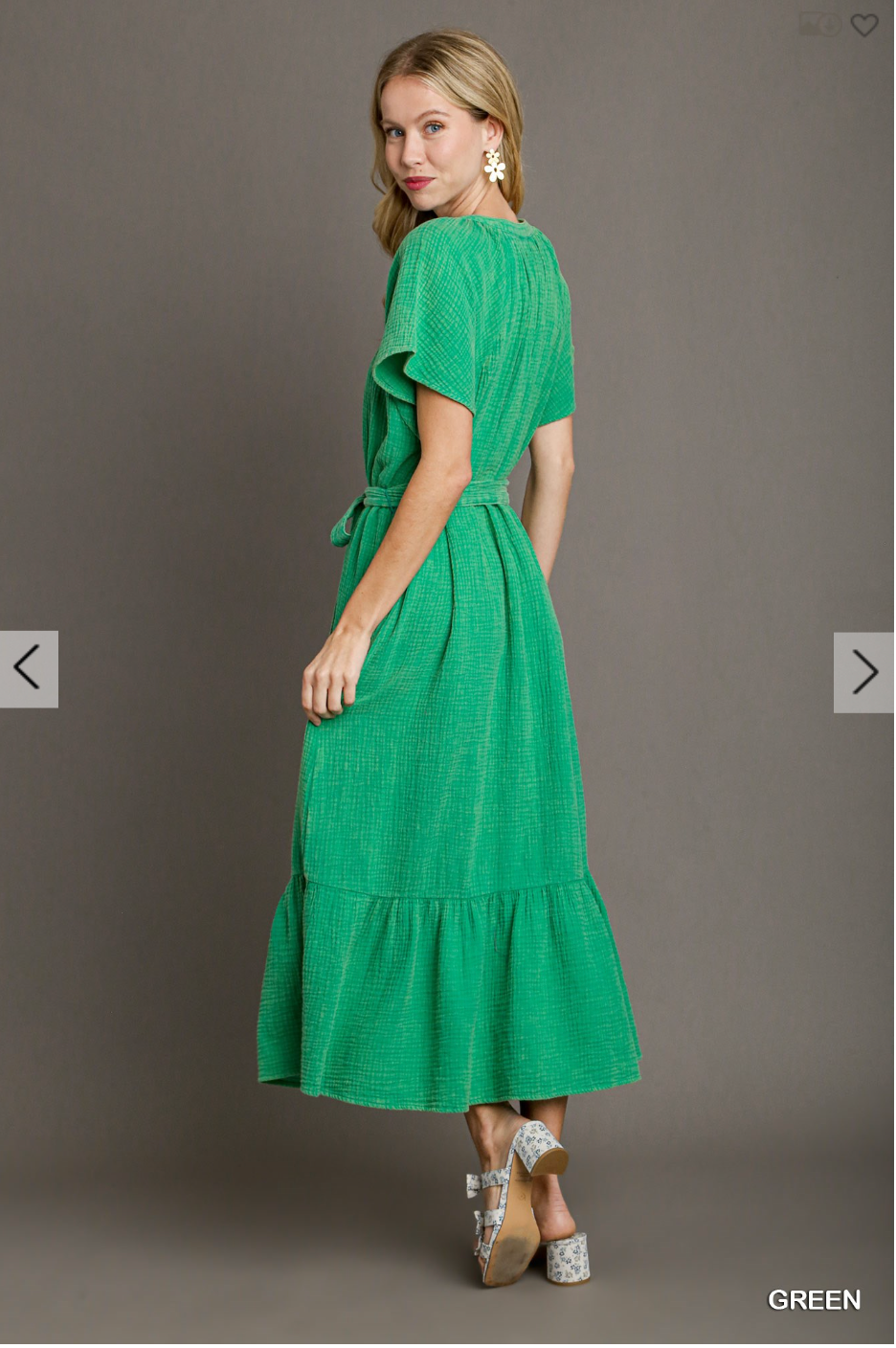Image resolution: width=896 pixels, height=1348 pixels.
Task: Download the product image
Action: coord(819,25)
